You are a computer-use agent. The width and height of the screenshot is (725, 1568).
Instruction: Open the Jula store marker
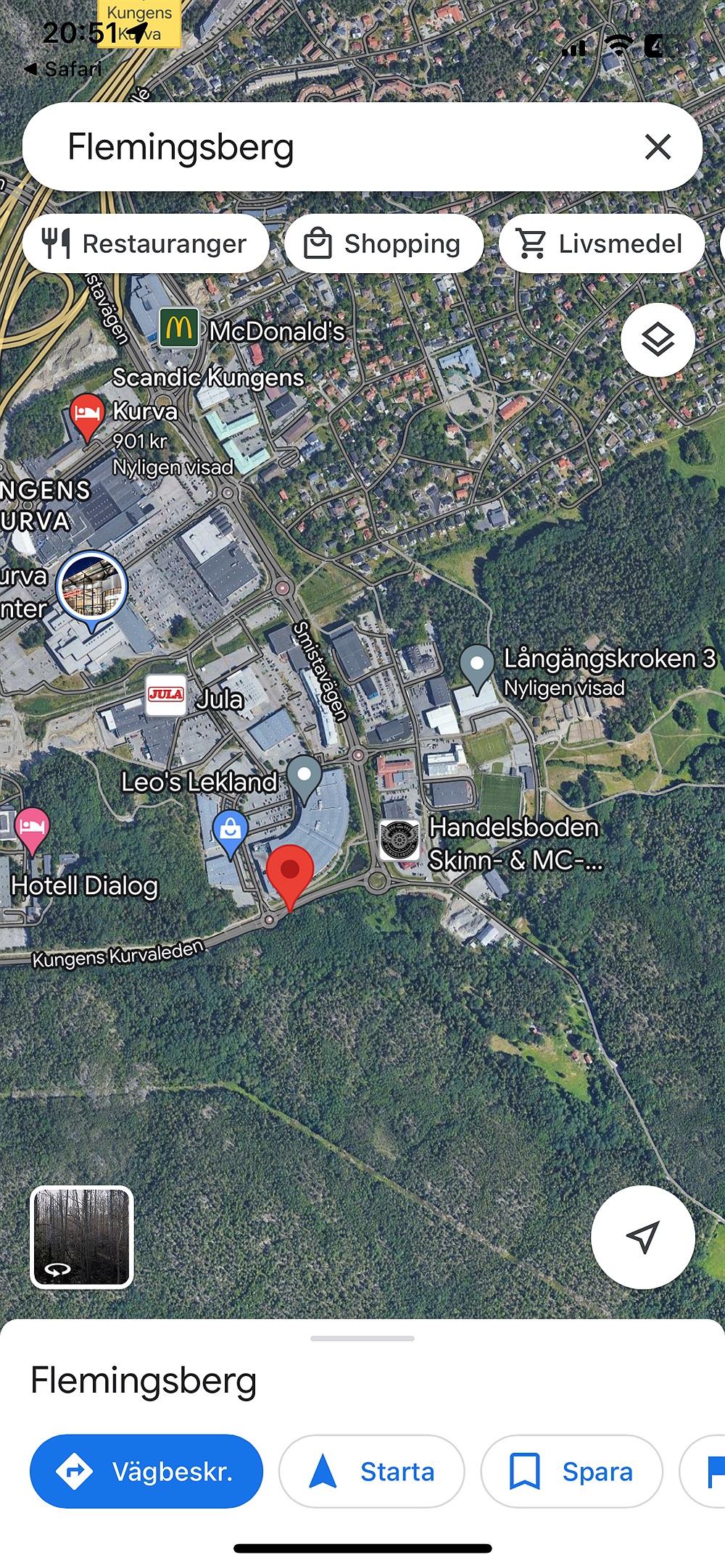pos(166,695)
